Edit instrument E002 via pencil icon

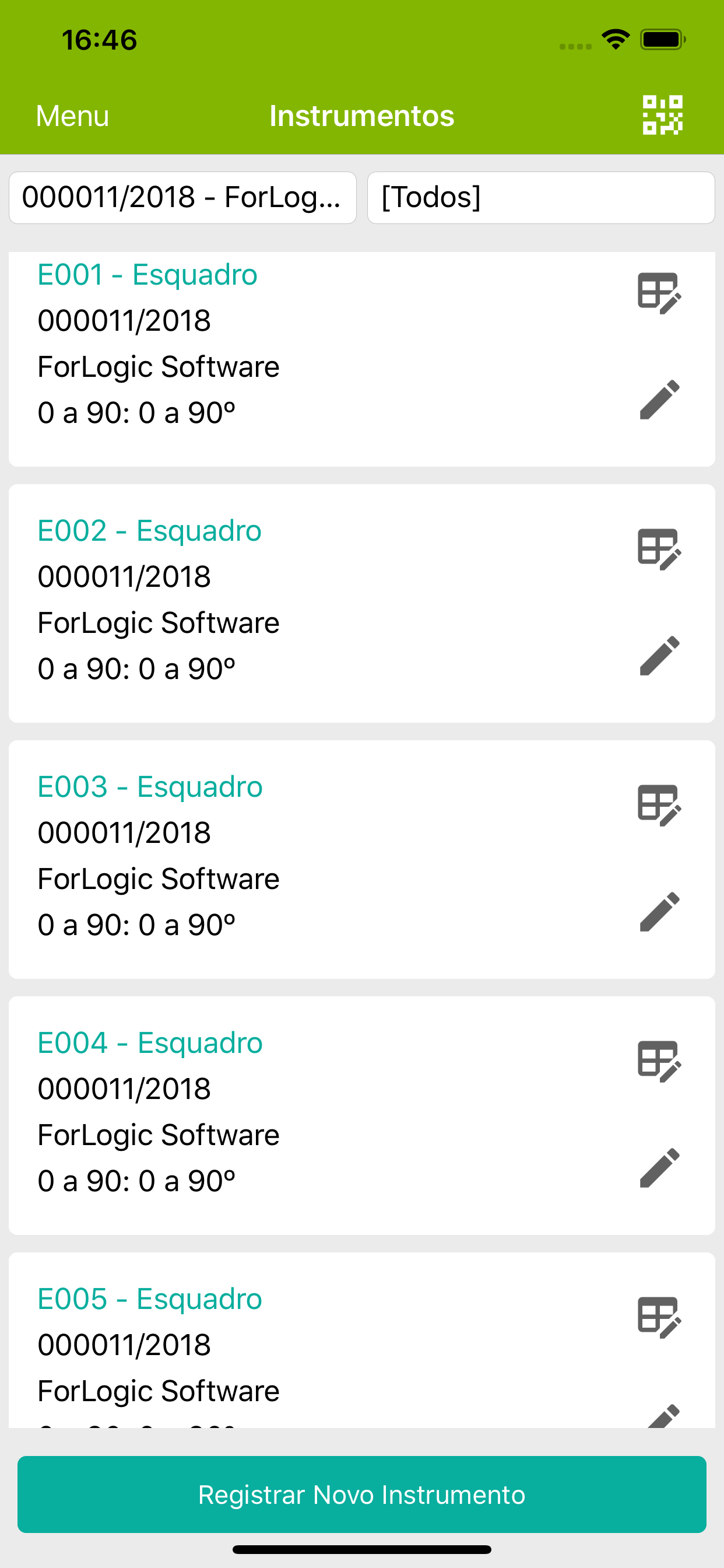click(659, 656)
